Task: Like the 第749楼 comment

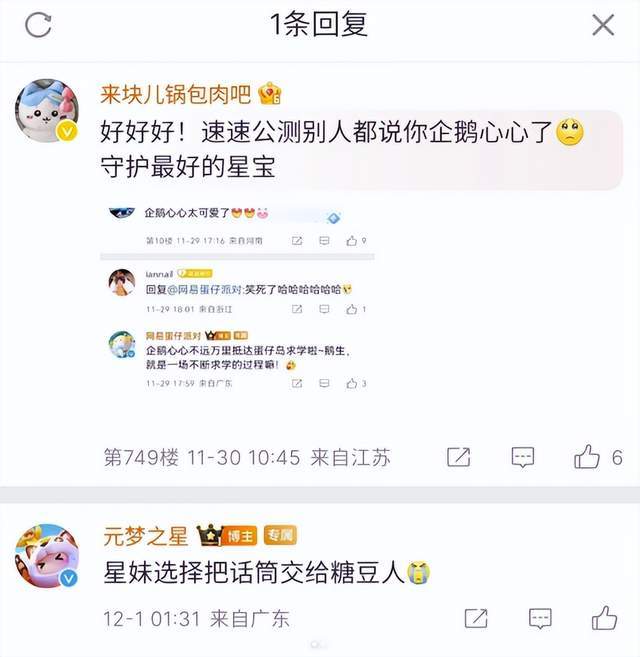Action: [587, 457]
